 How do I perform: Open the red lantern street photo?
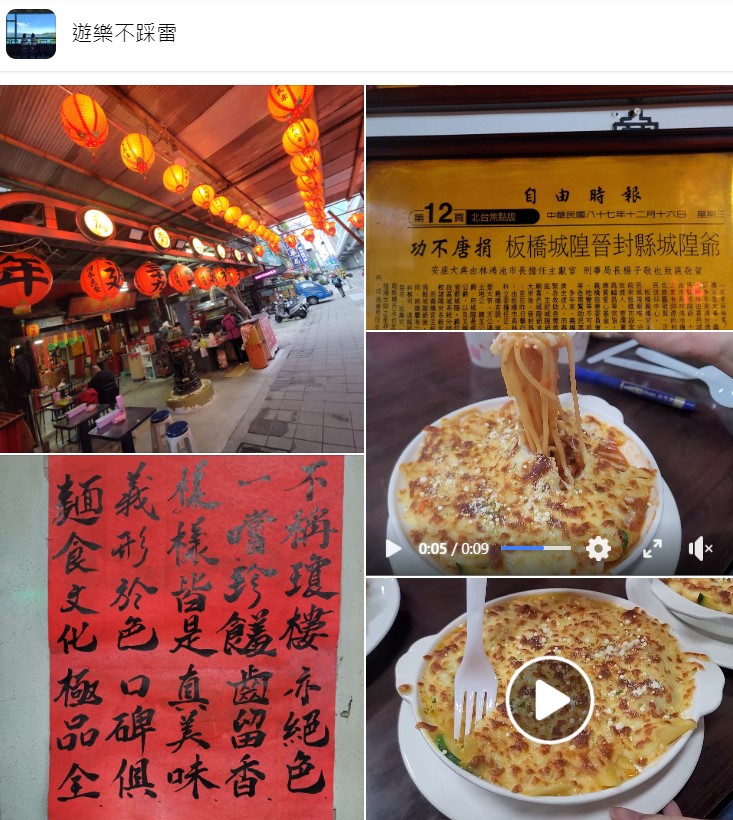click(x=182, y=268)
